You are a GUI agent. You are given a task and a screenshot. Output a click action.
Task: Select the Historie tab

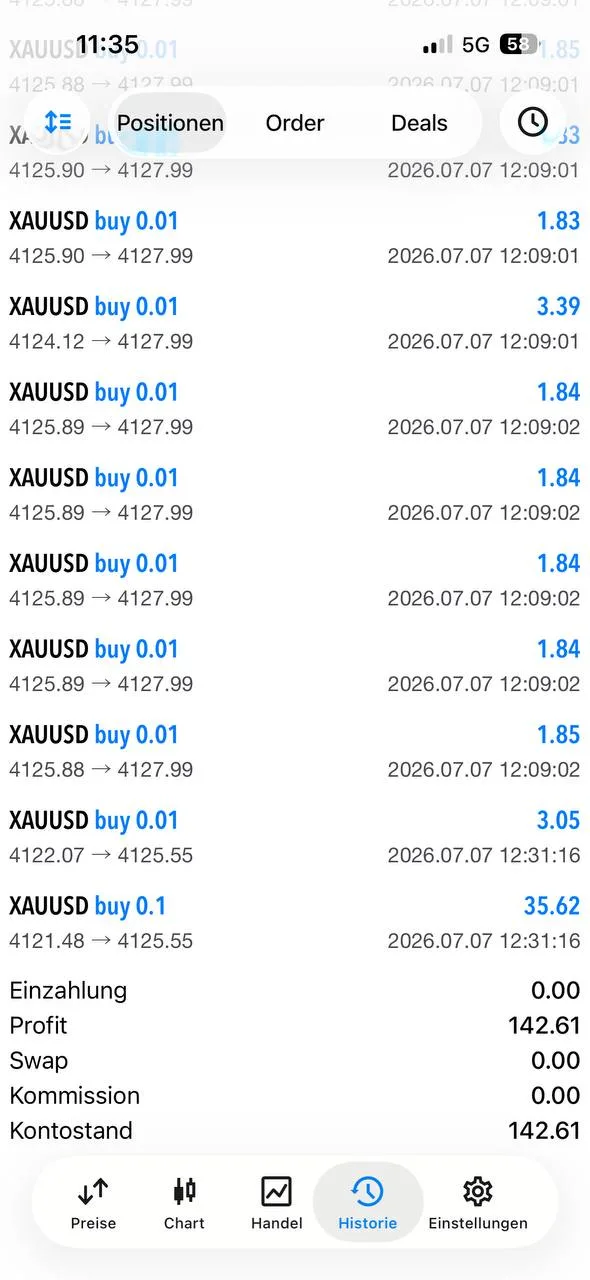[367, 1203]
